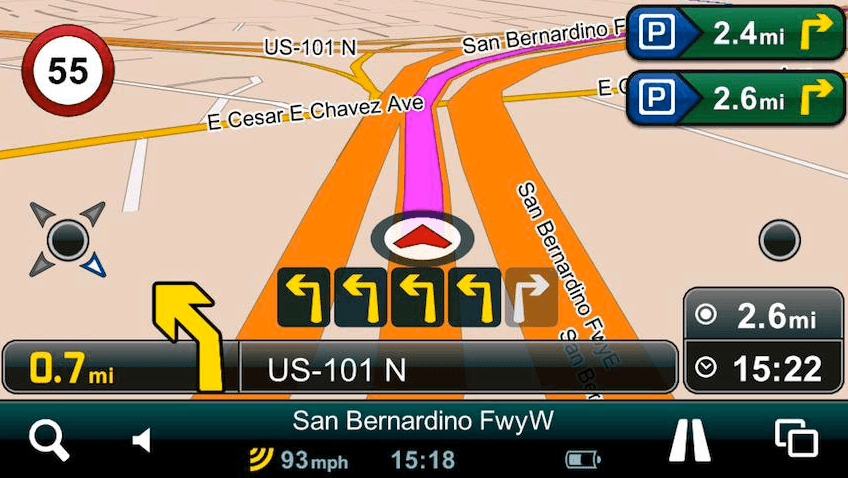Tap the compass orientation control
The image size is (848, 478).
pyautogui.click(x=68, y=239)
